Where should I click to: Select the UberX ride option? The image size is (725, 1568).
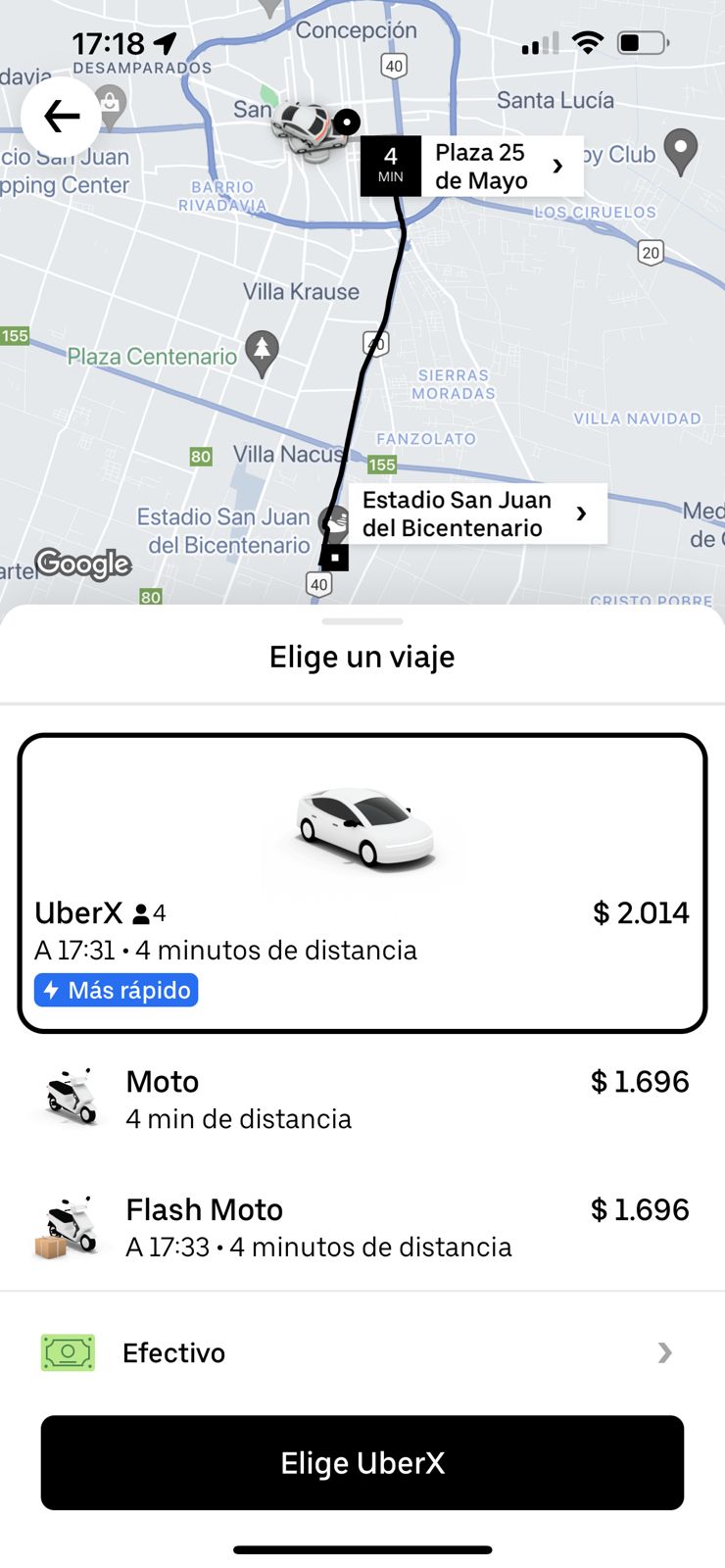[x=362, y=883]
